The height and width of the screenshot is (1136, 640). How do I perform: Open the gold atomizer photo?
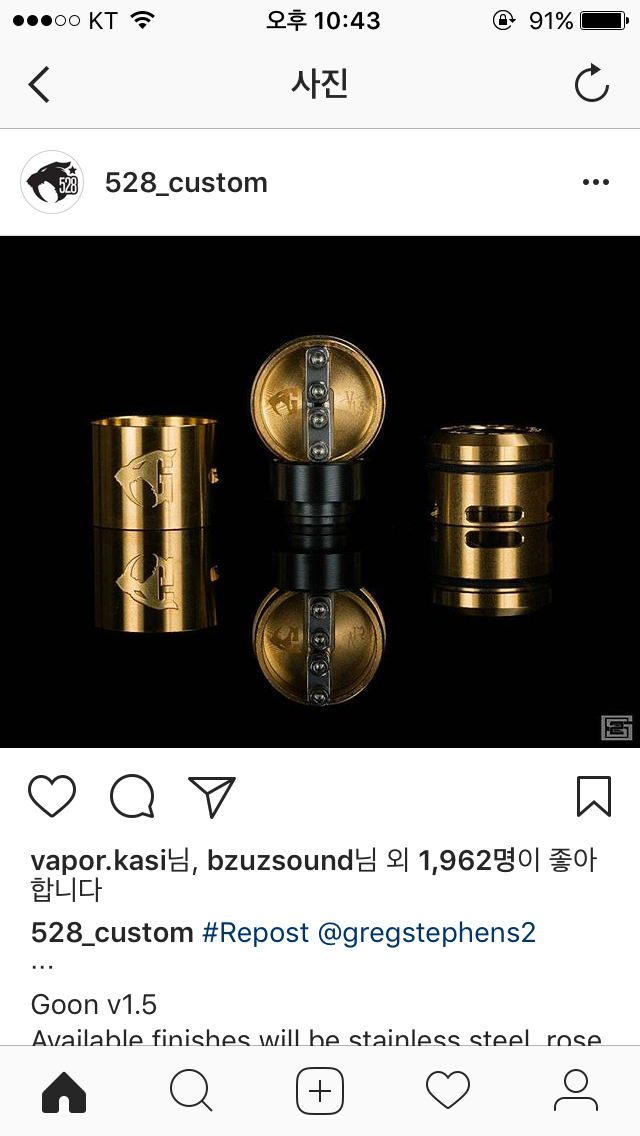320,491
